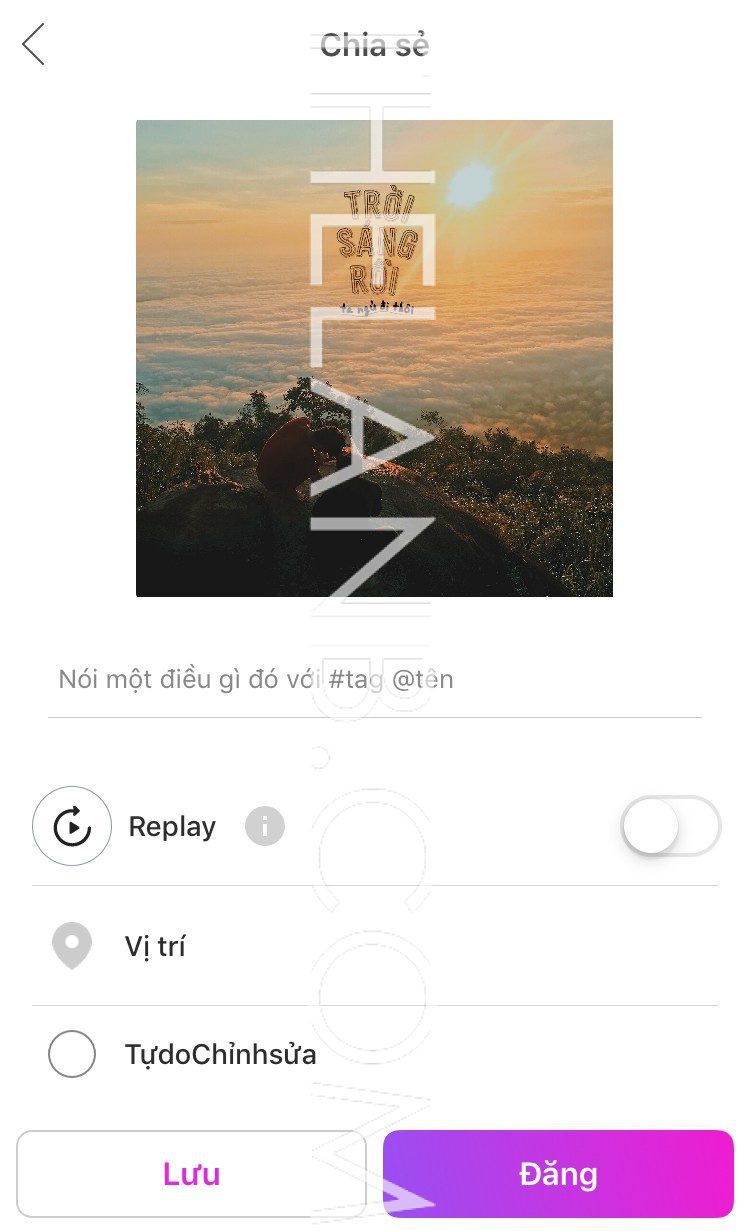Save the post with Lưu

point(191,1174)
